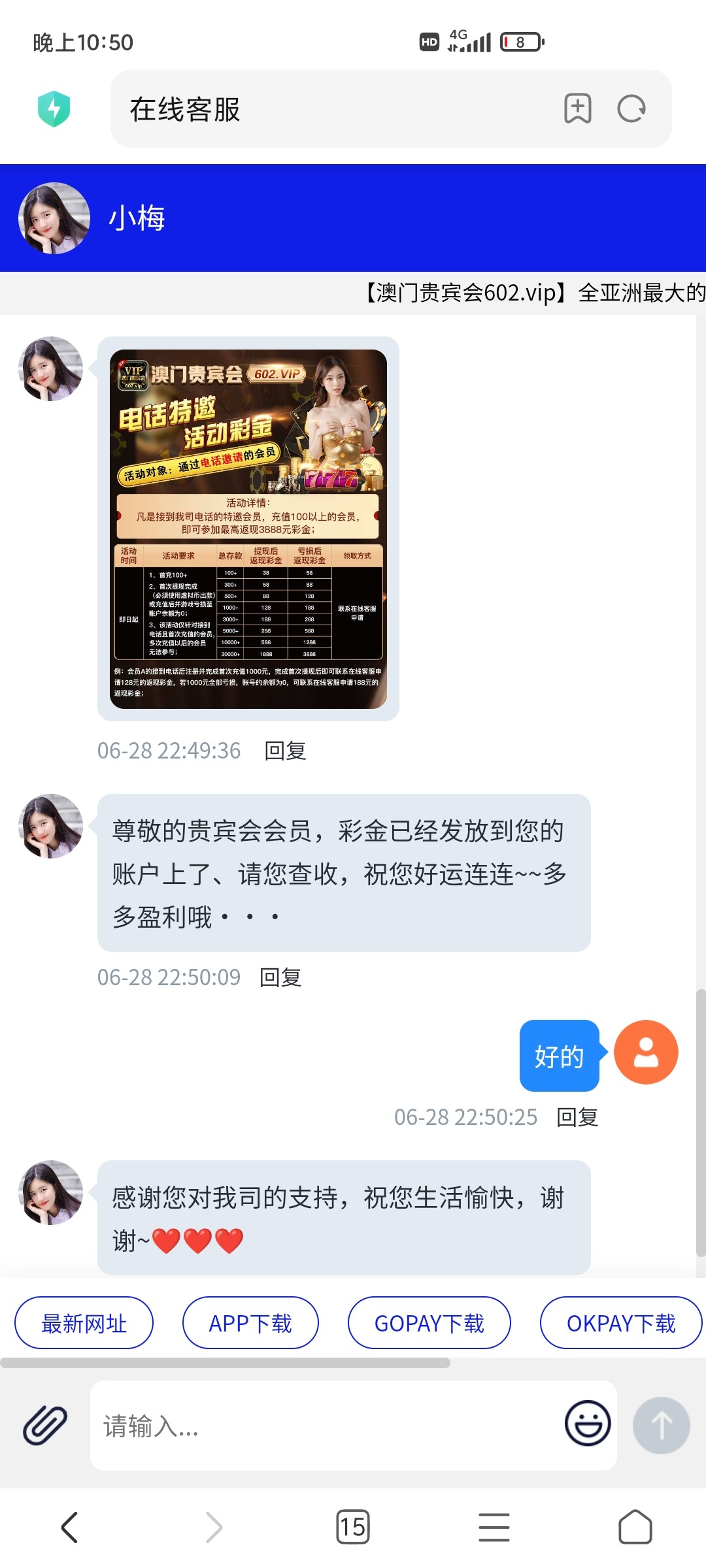Viewport: 706px width, 1568px height.
Task: Choose the OKPAY下载 button
Action: (x=620, y=1323)
